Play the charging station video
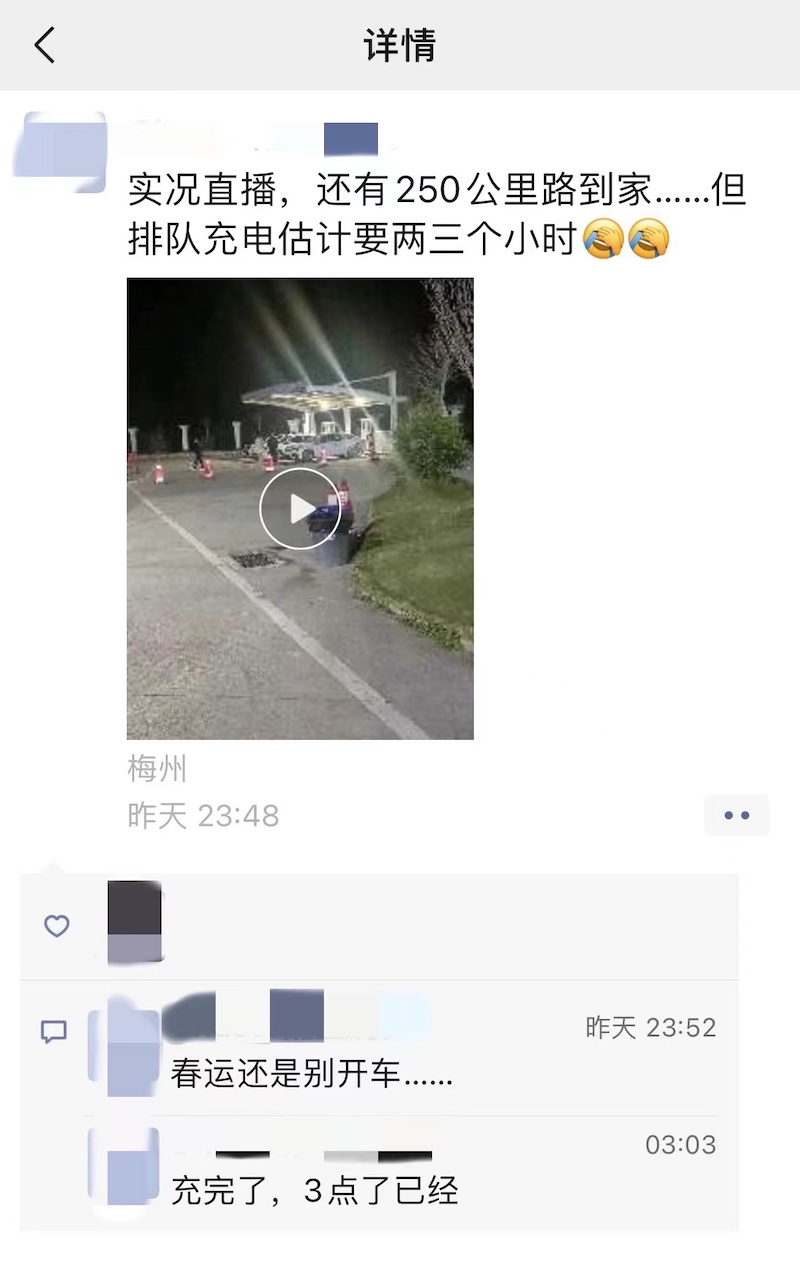Viewport: 800px width, 1286px height. (x=300, y=509)
